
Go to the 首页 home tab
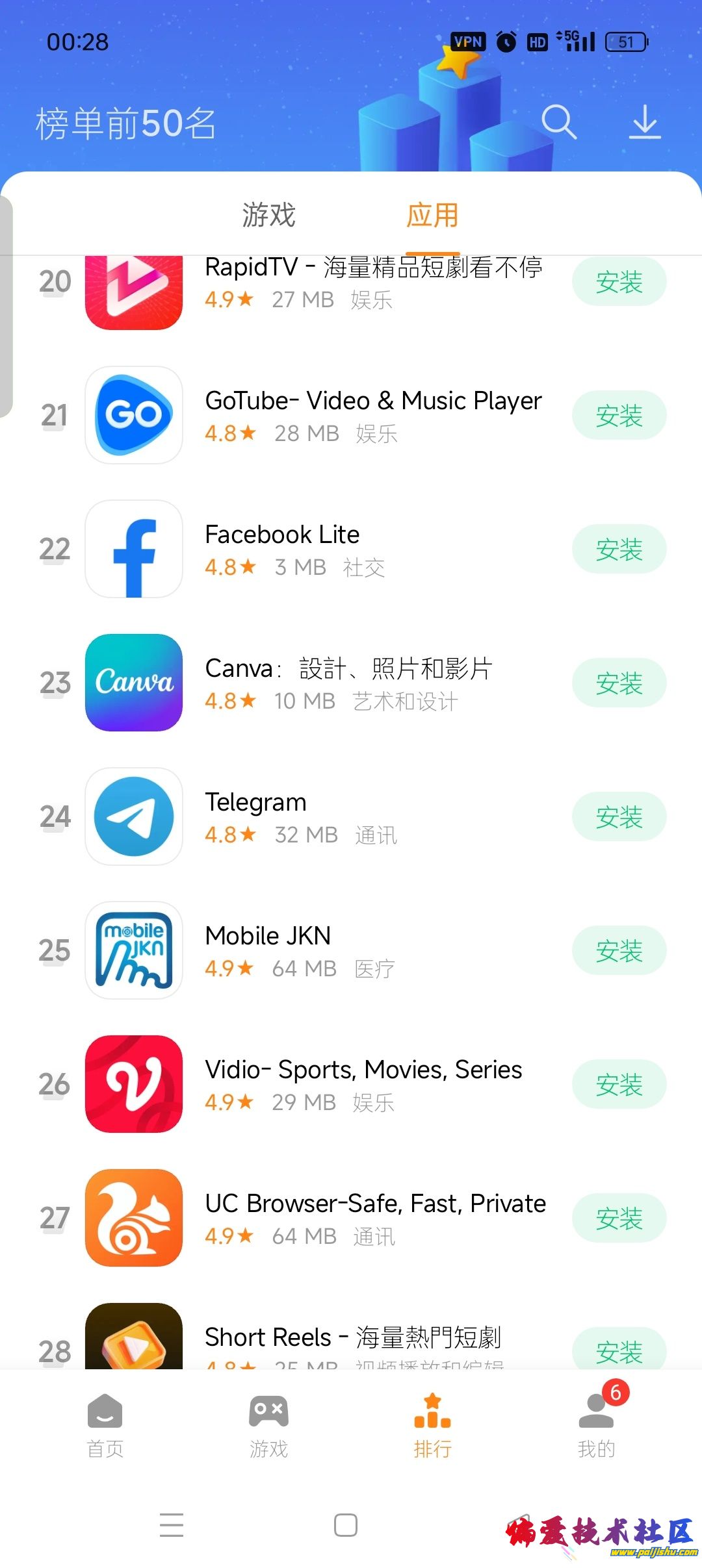click(x=105, y=1425)
